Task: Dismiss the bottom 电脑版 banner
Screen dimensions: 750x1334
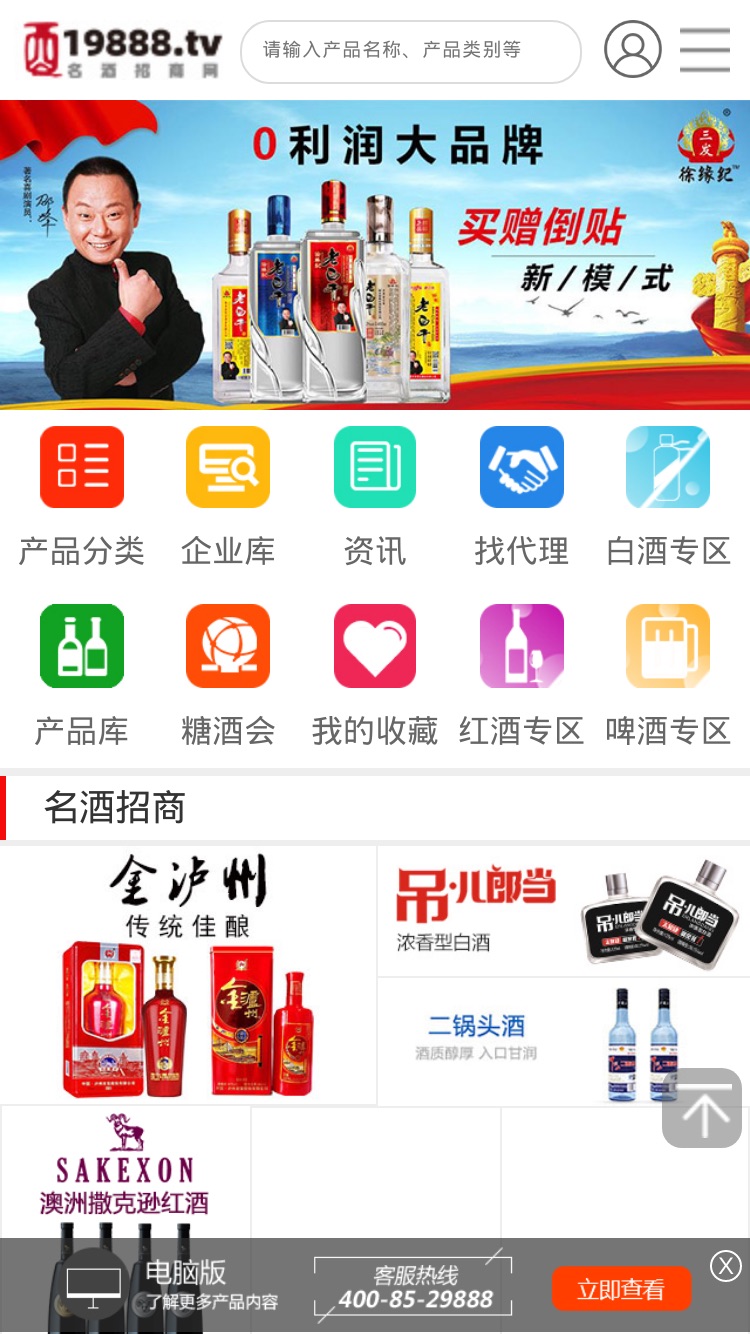Action: [x=726, y=1265]
